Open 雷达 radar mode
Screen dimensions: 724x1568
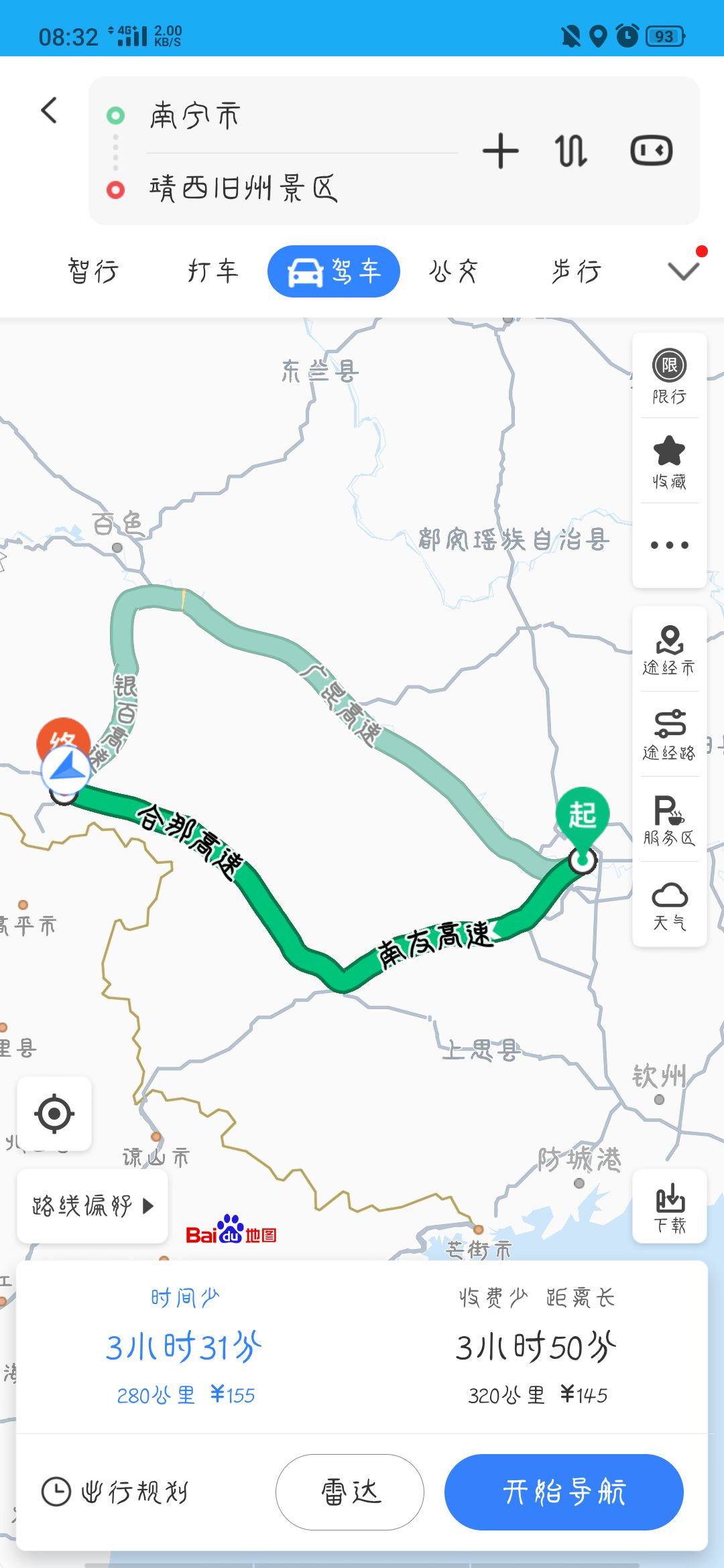pos(350,1492)
